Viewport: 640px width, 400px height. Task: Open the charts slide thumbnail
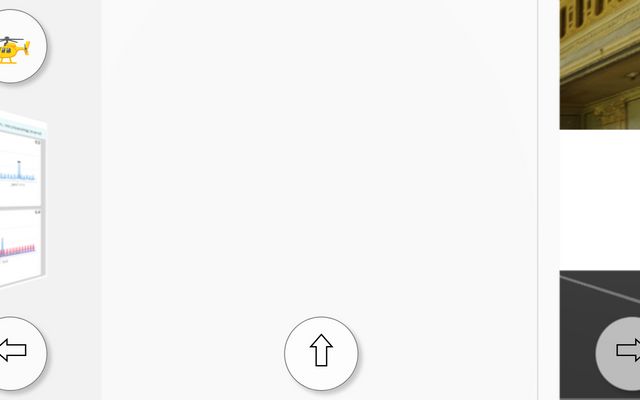(22, 200)
